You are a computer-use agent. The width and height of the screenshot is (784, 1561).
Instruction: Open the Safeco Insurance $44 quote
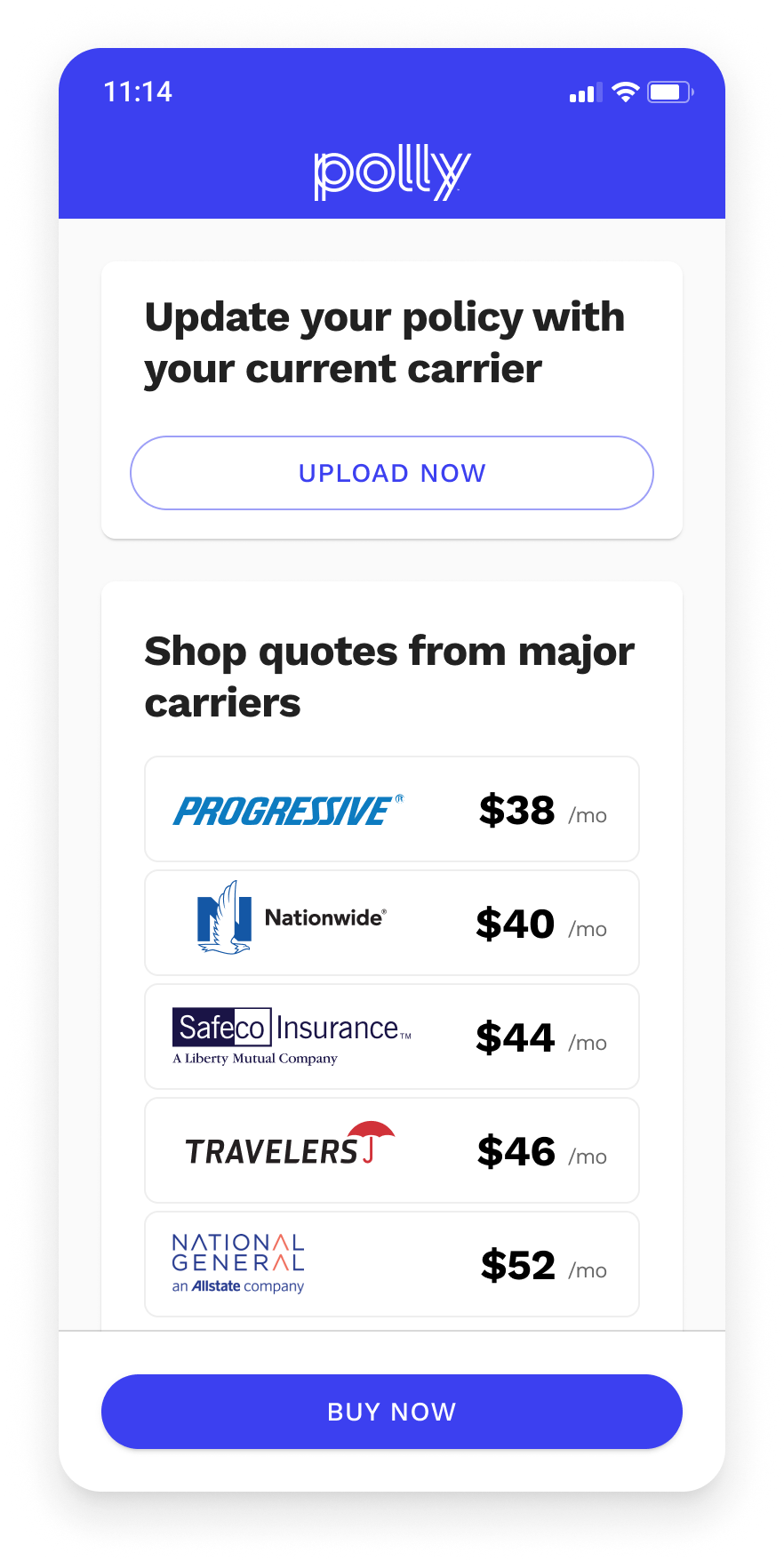pos(392,1037)
